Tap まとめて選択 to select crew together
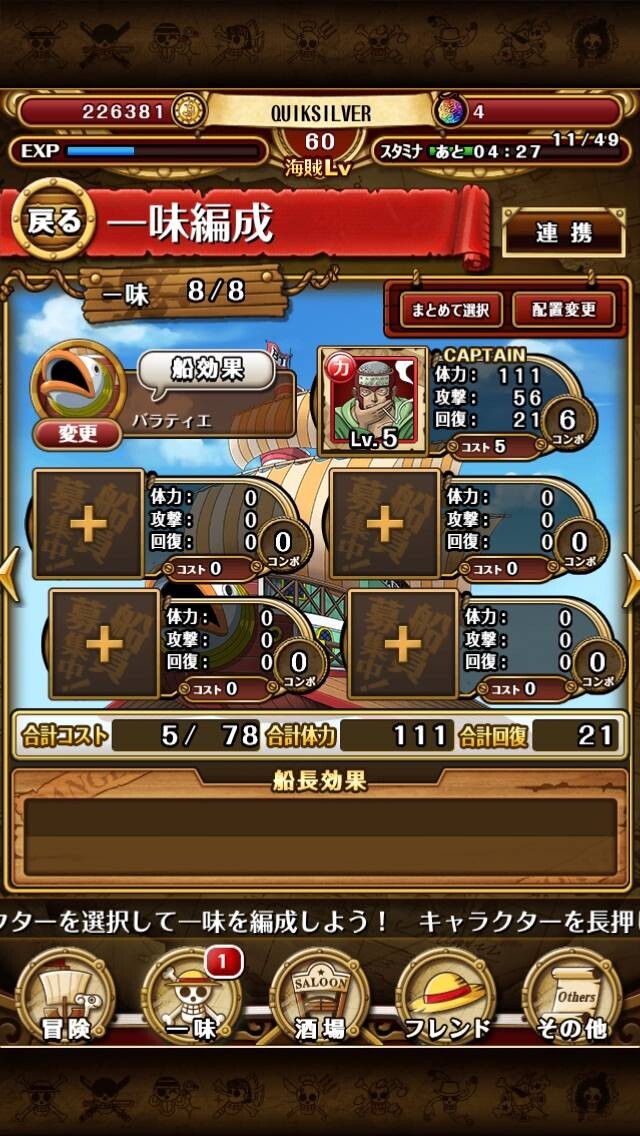The width and height of the screenshot is (640, 1136). 452,310
